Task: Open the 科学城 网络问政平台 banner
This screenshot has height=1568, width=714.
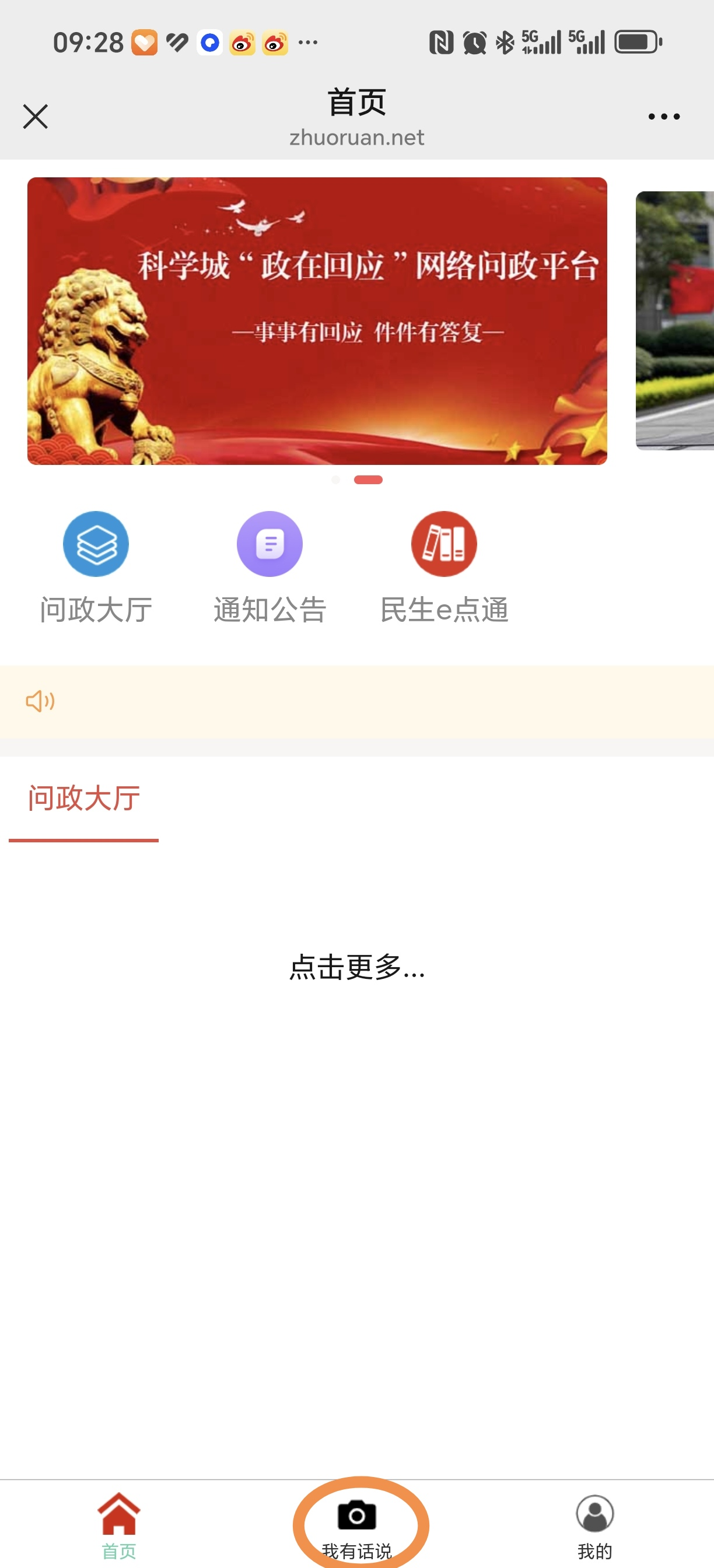Action: 317,321
